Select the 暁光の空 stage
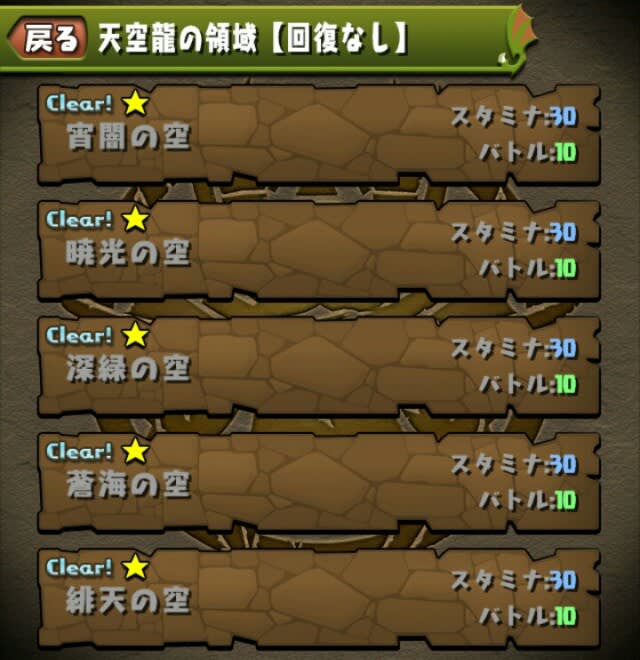This screenshot has height=660, width=640. pos(320,250)
